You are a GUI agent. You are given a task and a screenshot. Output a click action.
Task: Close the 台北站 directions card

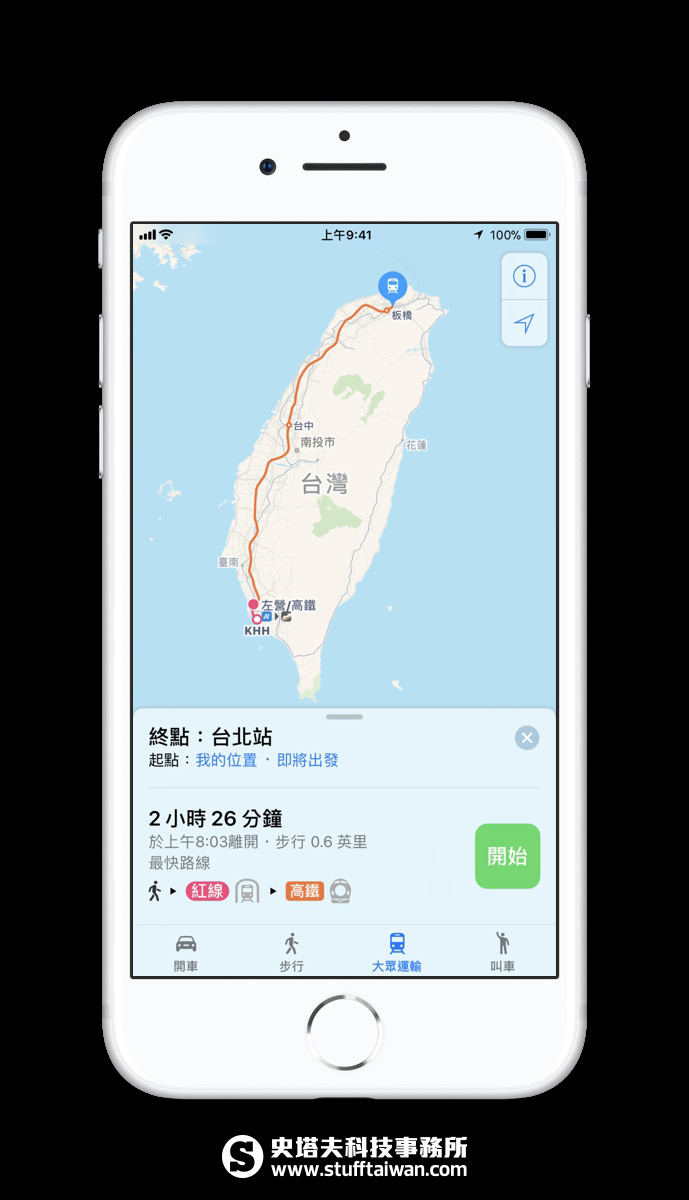pyautogui.click(x=527, y=738)
